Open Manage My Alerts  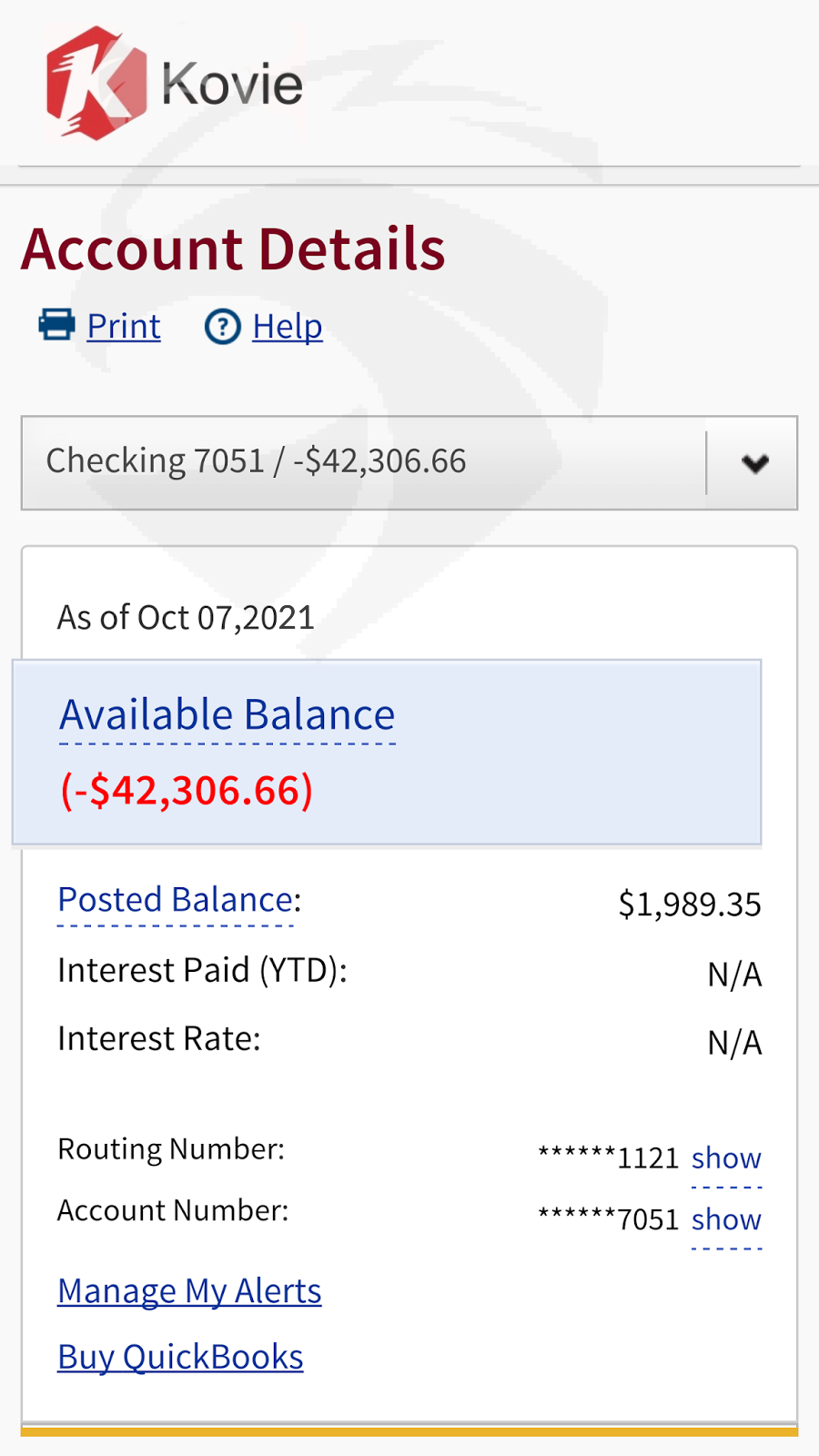pos(189,1291)
